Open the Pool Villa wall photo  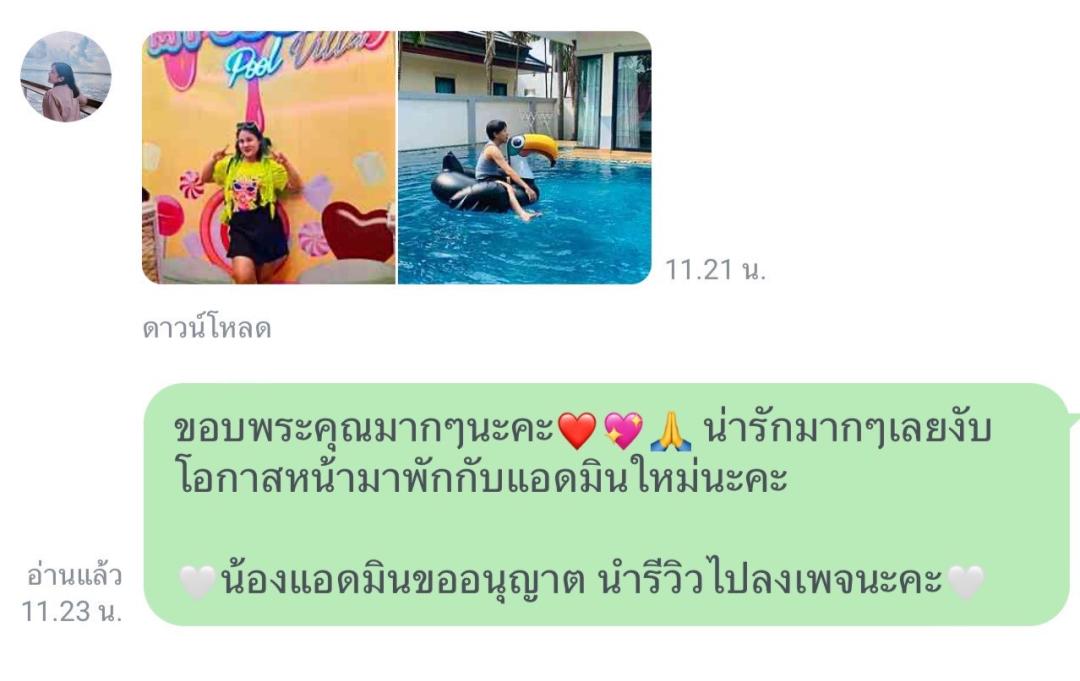268,157
